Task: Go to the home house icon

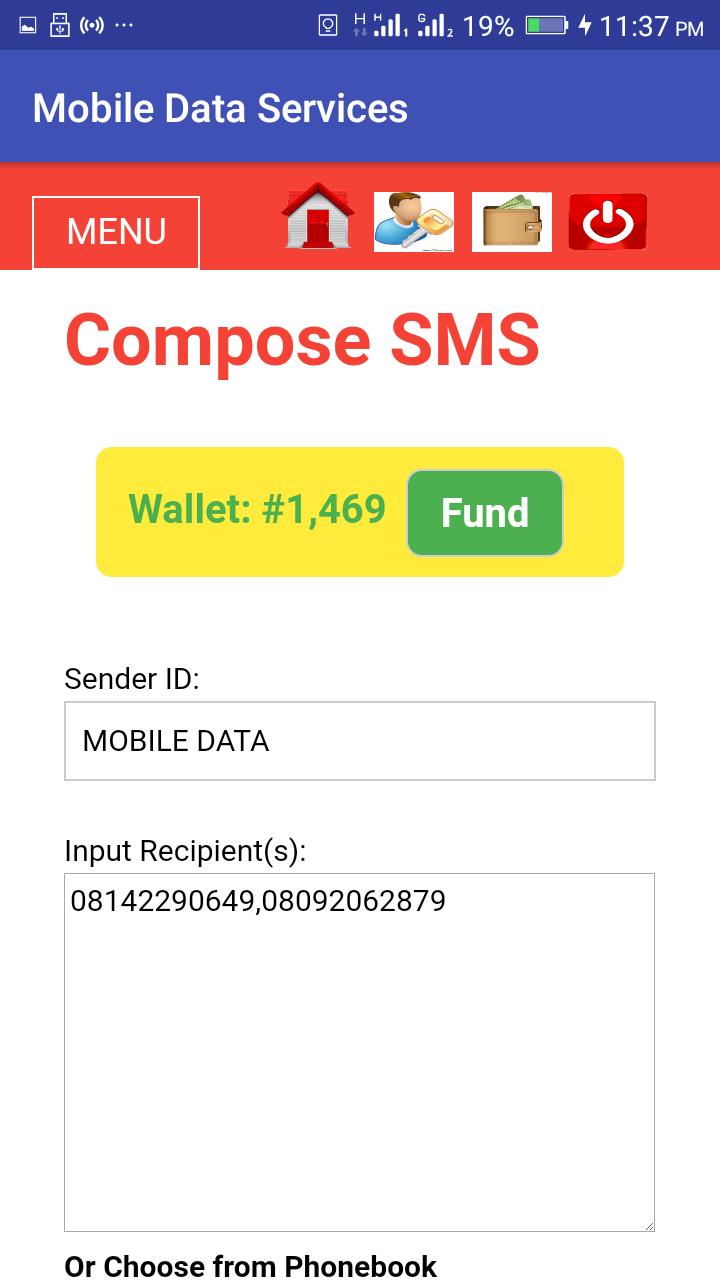Action: tap(318, 217)
